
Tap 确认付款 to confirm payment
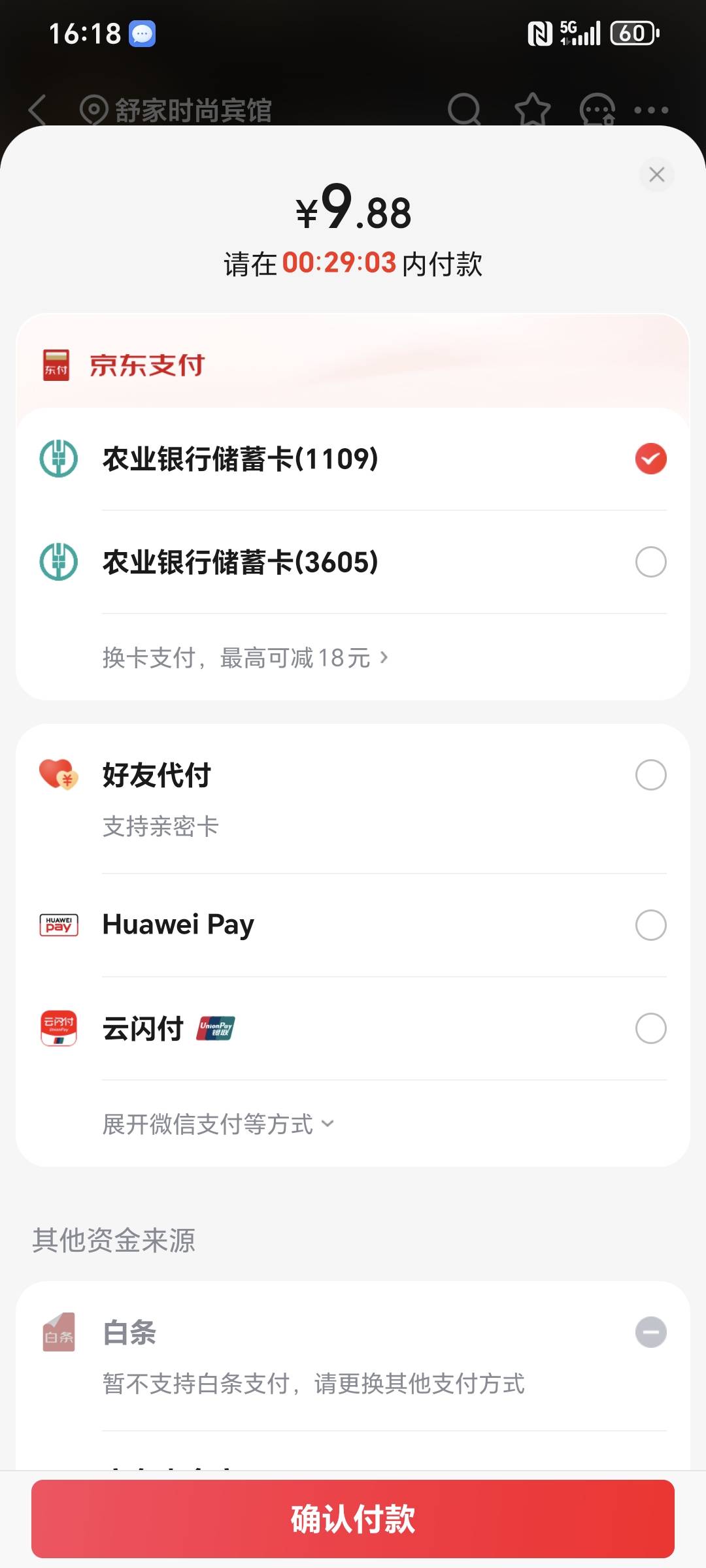[353, 1519]
